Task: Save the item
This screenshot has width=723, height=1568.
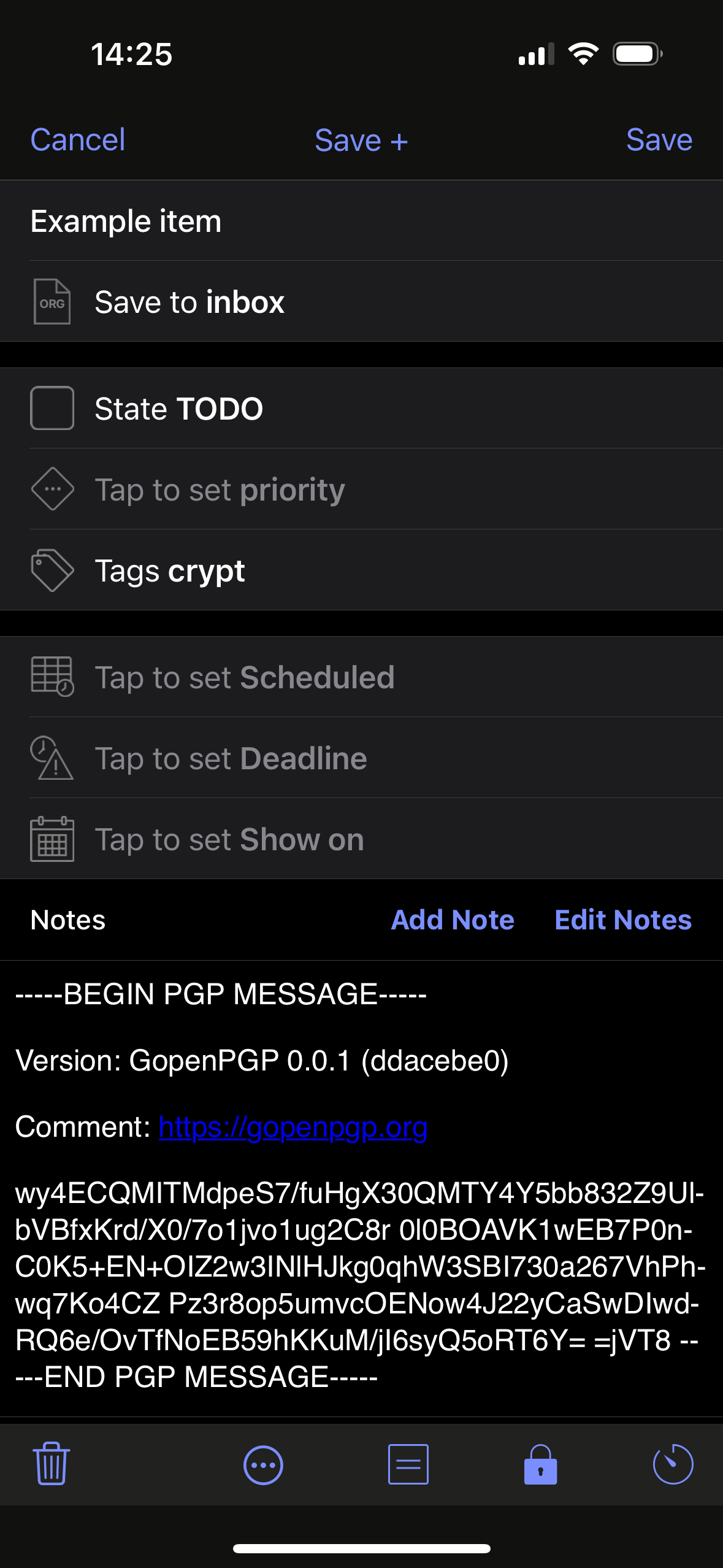Action: (x=659, y=140)
